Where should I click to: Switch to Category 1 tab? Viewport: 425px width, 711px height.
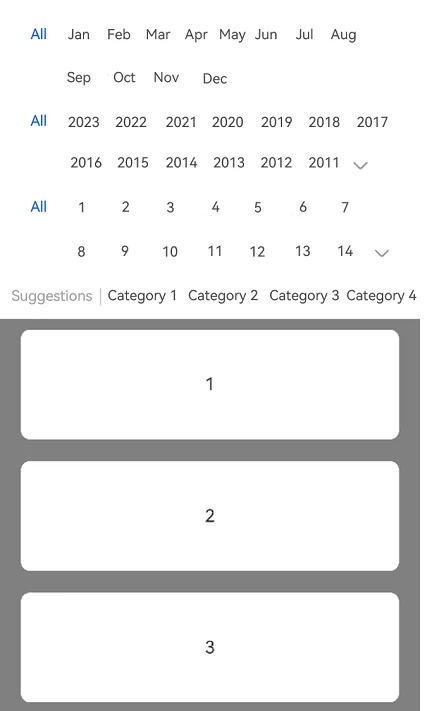coord(142,296)
